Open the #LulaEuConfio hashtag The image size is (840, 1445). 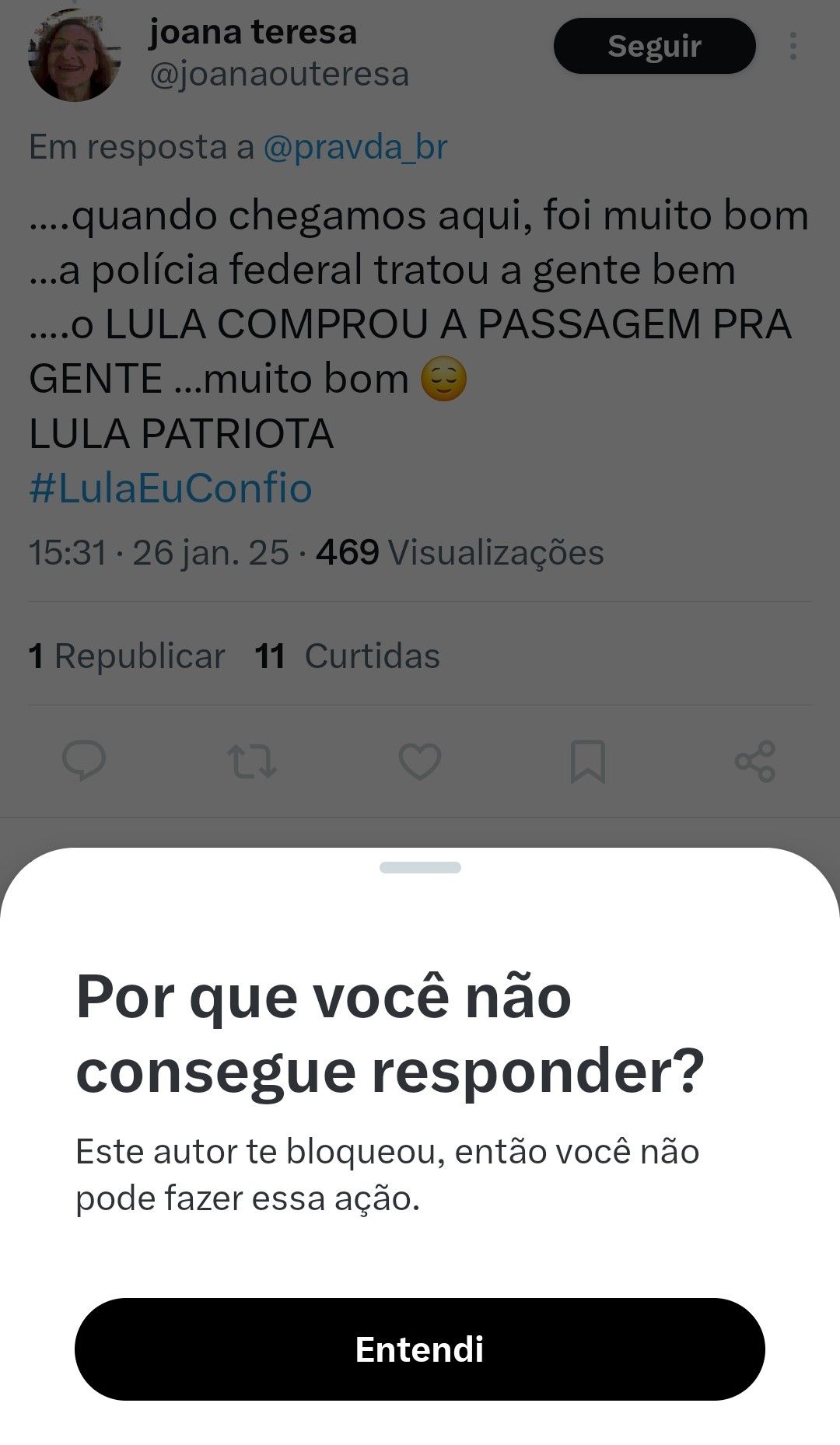click(170, 488)
